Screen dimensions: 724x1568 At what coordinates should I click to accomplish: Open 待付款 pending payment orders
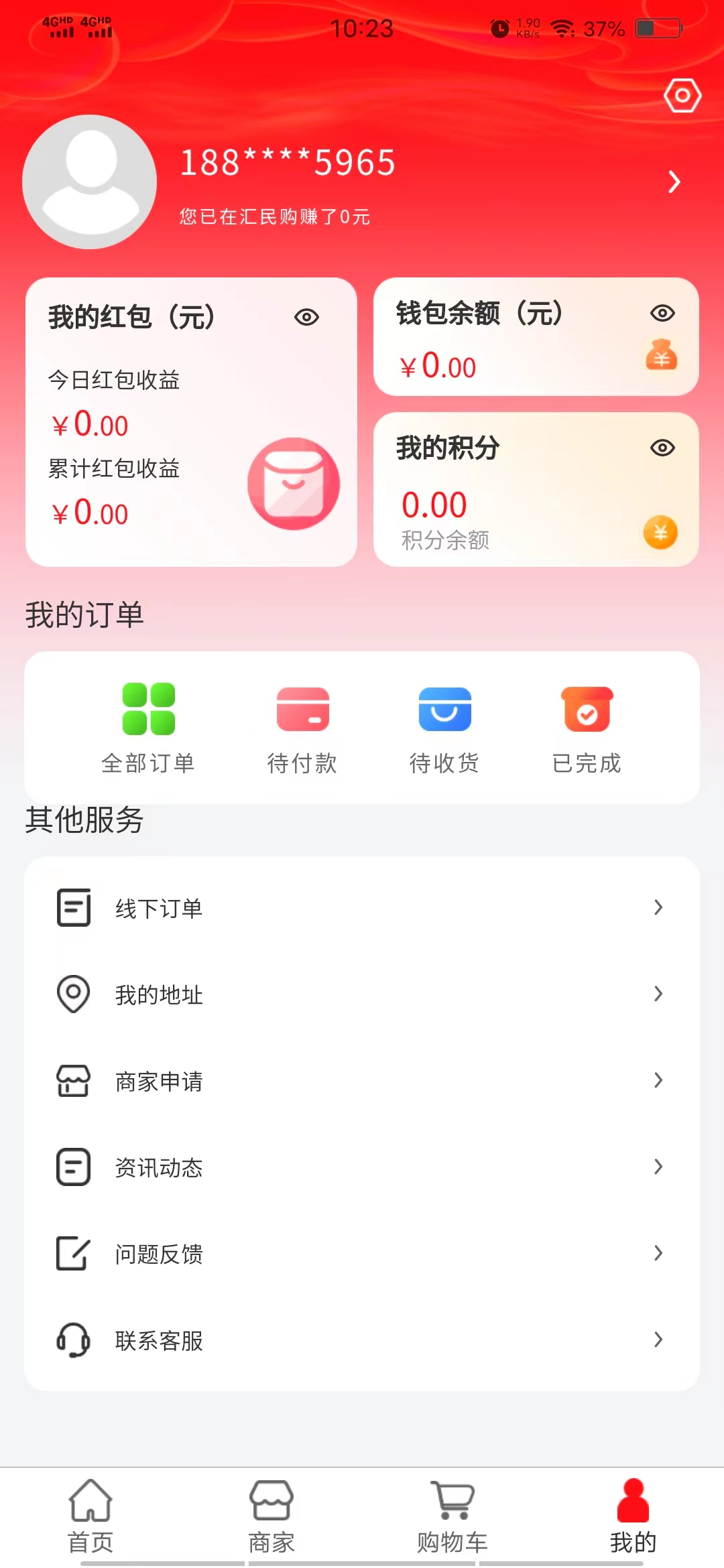[x=302, y=728]
